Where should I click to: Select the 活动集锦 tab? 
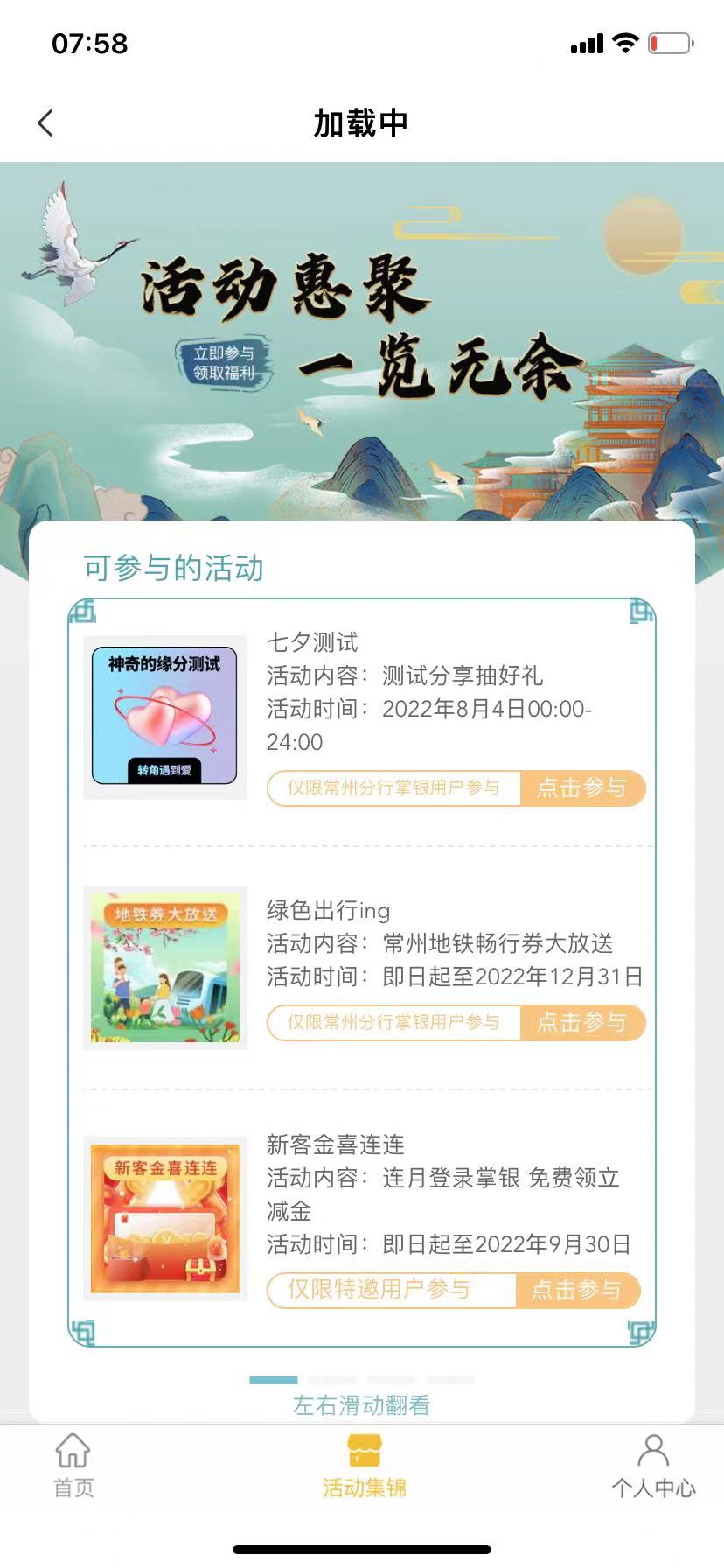[x=364, y=1466]
